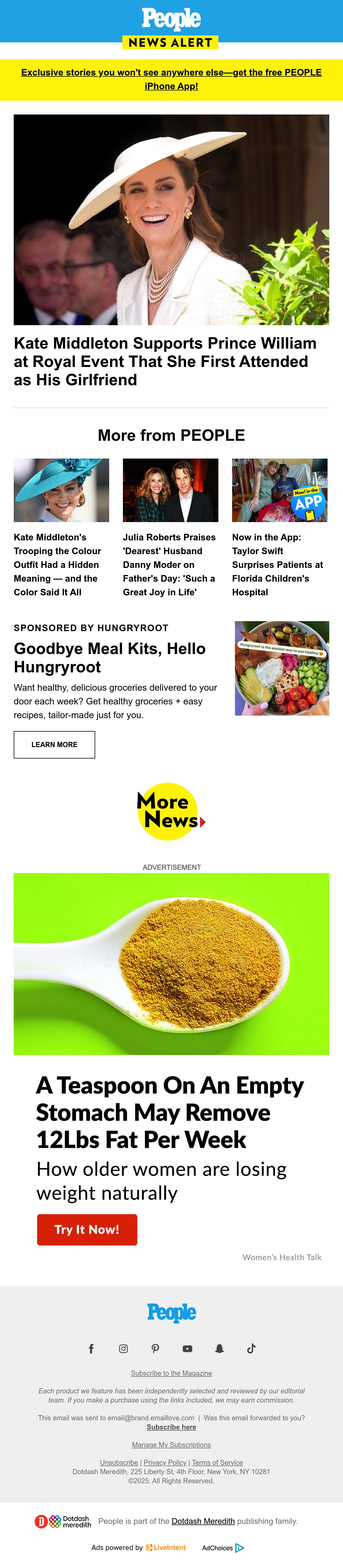The height and width of the screenshot is (1568, 343).
Task: Open Manage My Subscriptions
Action: tap(171, 1444)
